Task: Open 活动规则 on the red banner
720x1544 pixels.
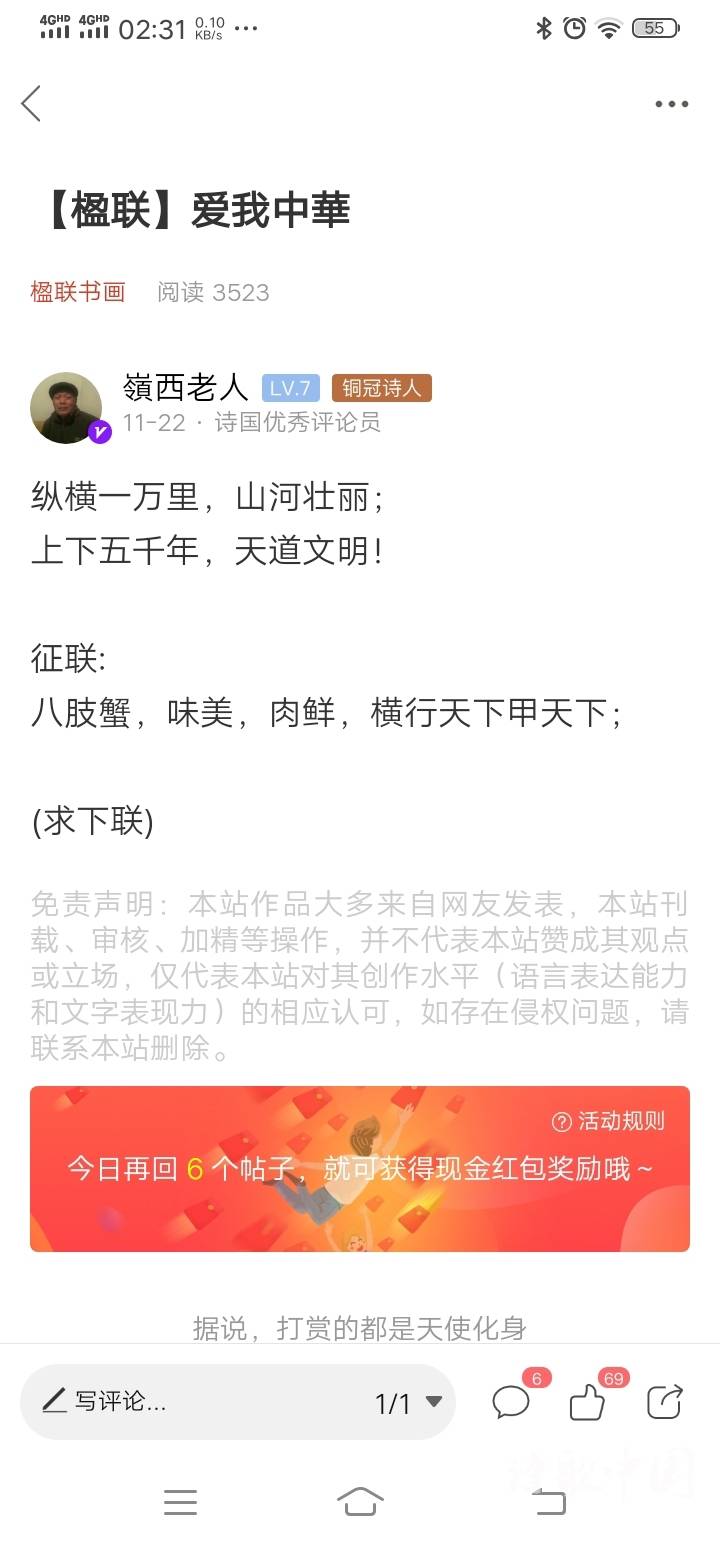Action: coord(609,1121)
